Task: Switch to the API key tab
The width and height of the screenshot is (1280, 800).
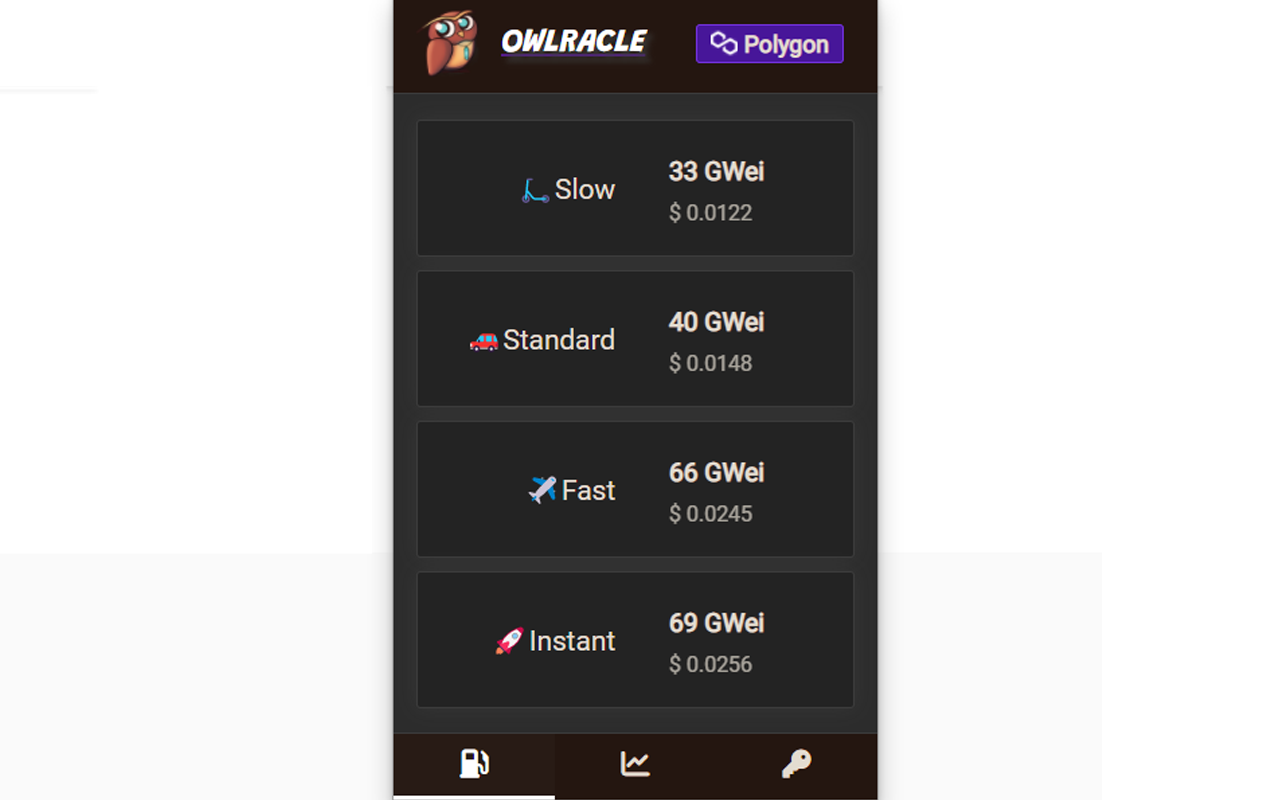Action: [x=796, y=764]
